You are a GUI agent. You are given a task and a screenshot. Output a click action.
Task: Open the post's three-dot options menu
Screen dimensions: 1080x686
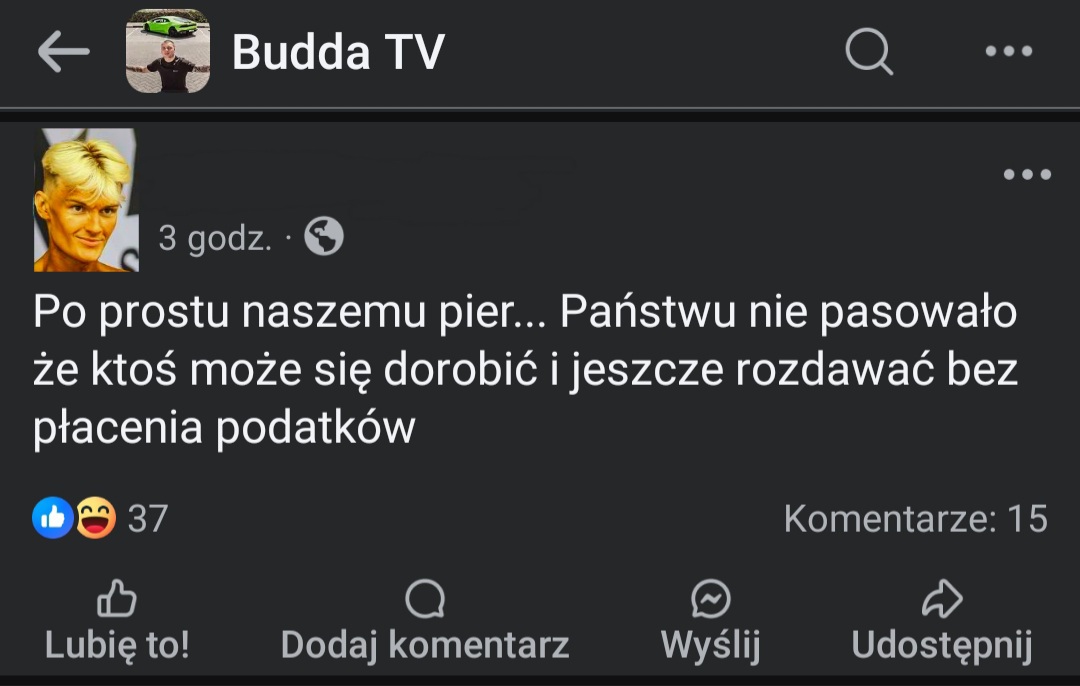coord(1027,175)
